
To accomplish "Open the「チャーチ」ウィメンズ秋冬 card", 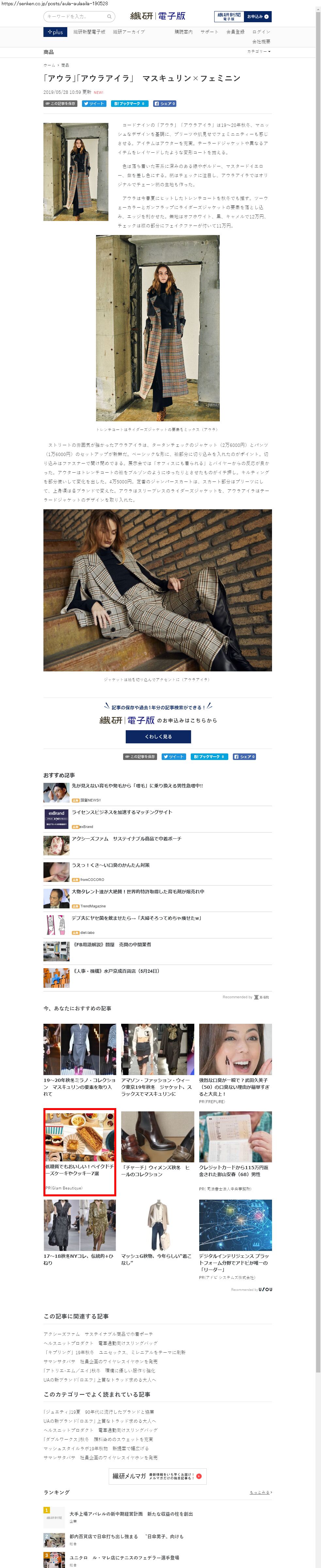I will (x=157, y=1144).
